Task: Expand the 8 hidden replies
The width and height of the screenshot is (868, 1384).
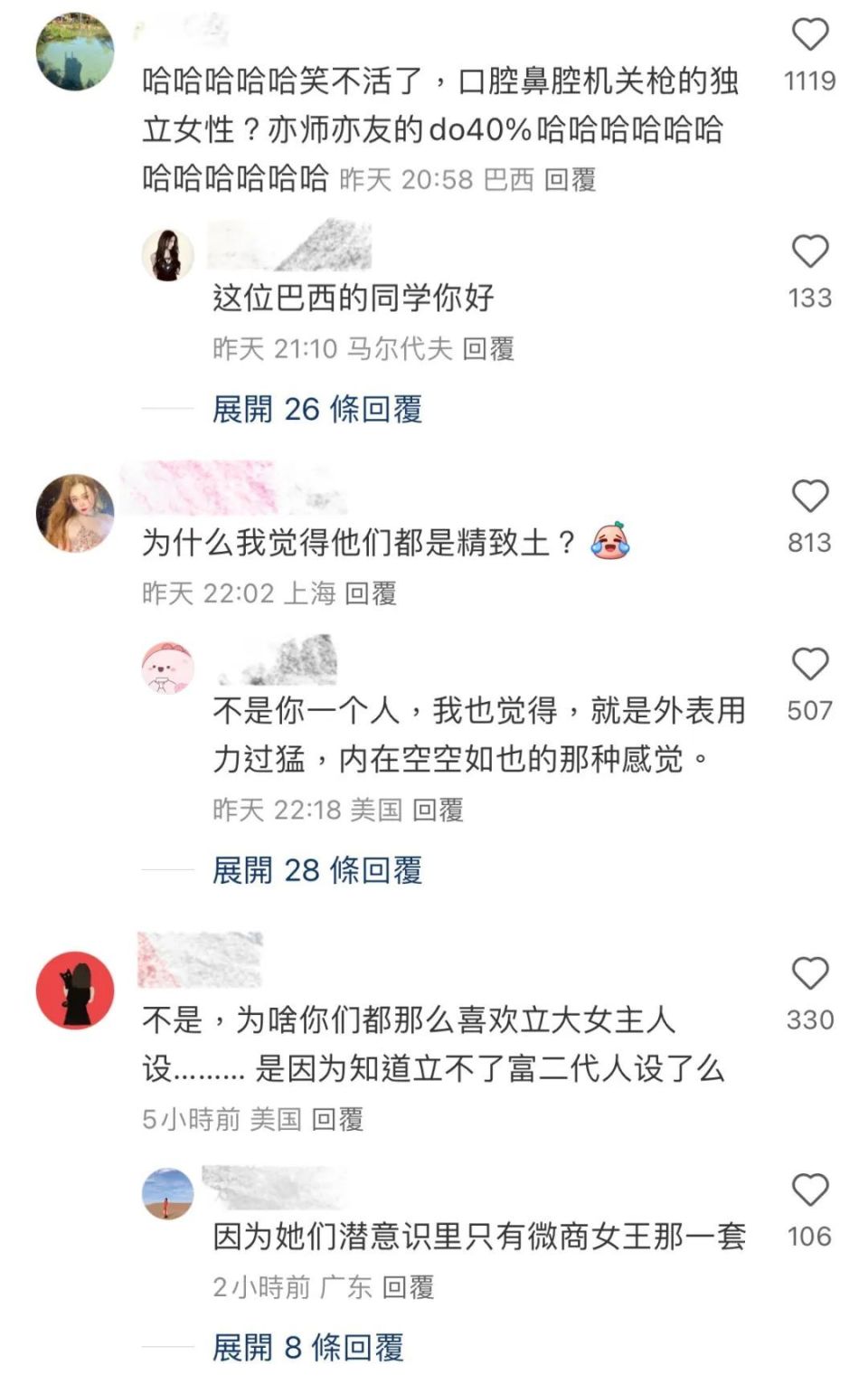Action: (309, 1348)
